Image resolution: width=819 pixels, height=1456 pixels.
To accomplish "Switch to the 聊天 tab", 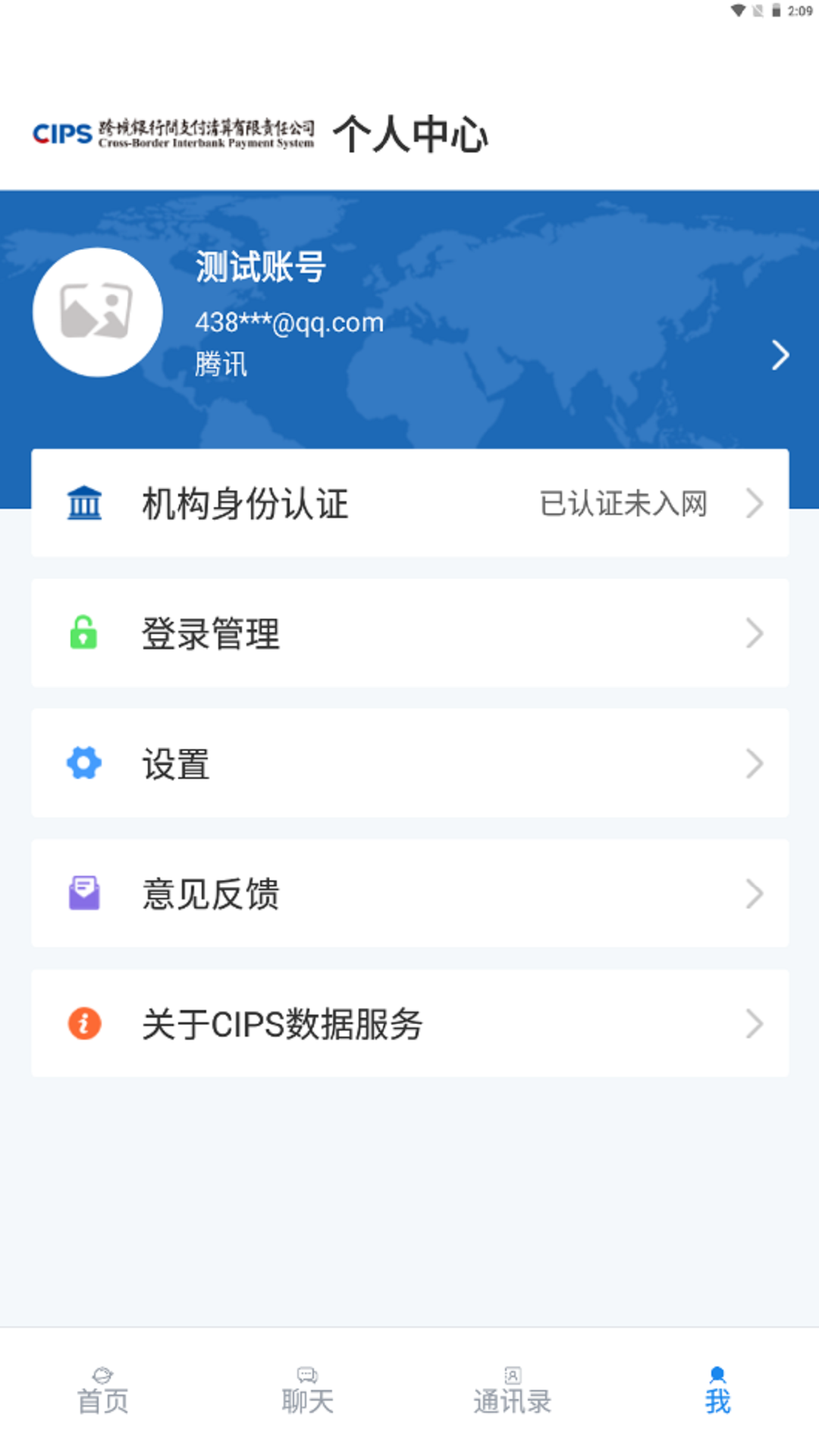I will [x=307, y=1392].
